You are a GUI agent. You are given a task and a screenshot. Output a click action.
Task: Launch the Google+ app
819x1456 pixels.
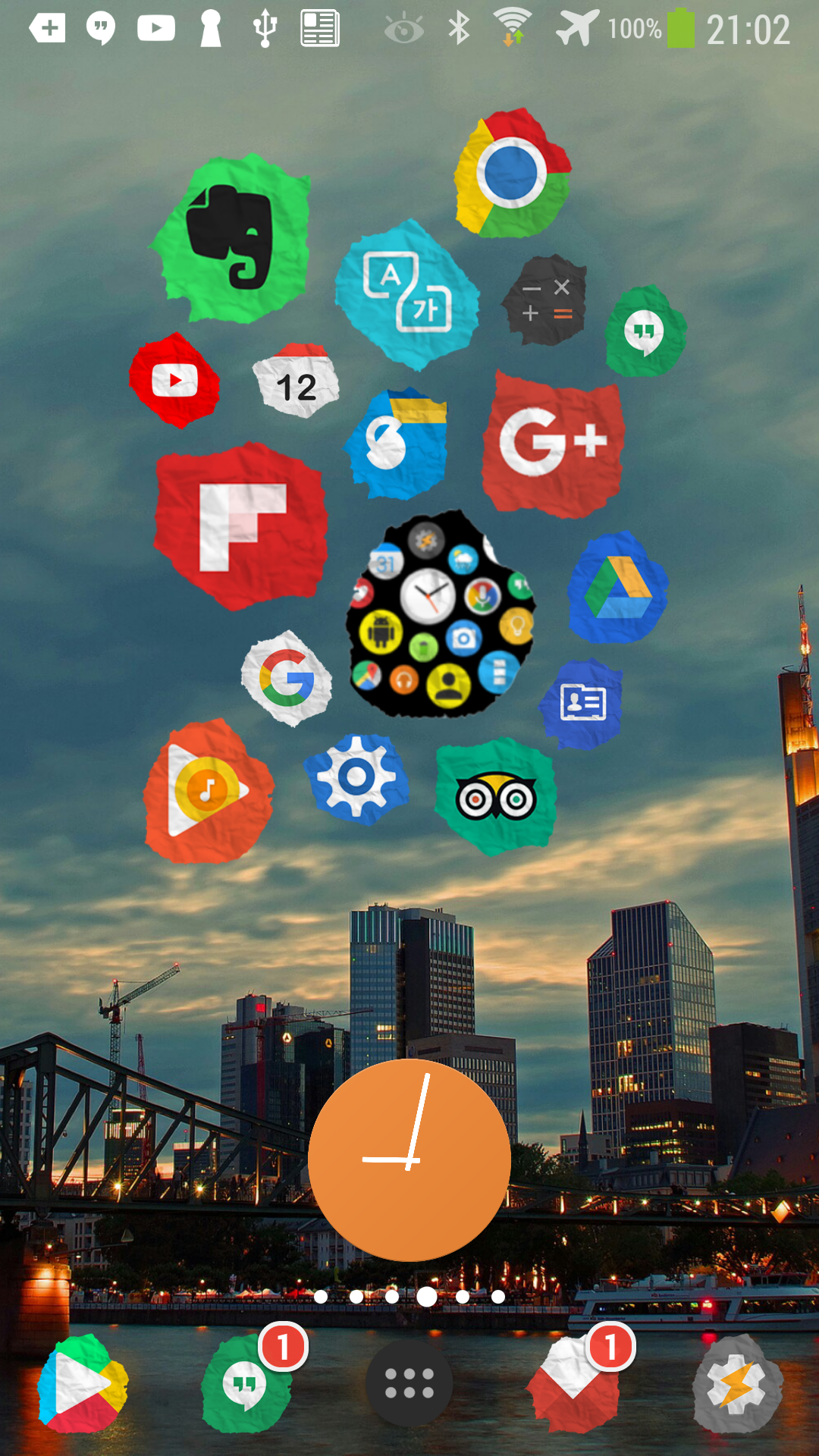click(x=553, y=444)
